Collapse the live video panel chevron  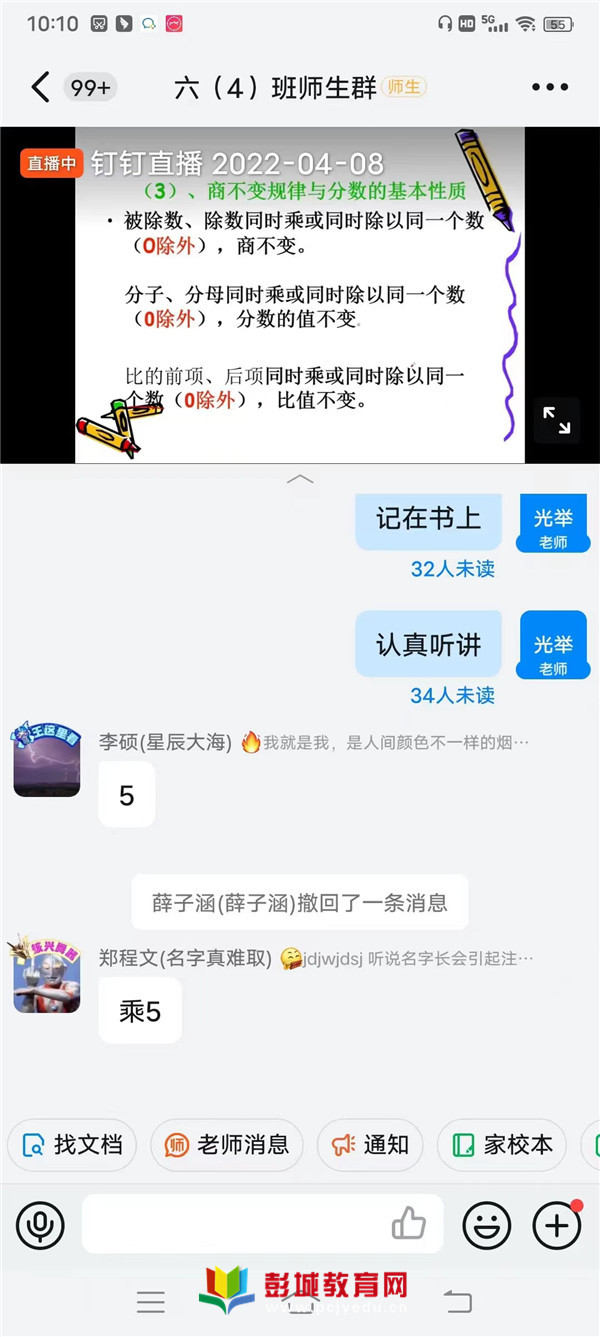pyautogui.click(x=300, y=480)
